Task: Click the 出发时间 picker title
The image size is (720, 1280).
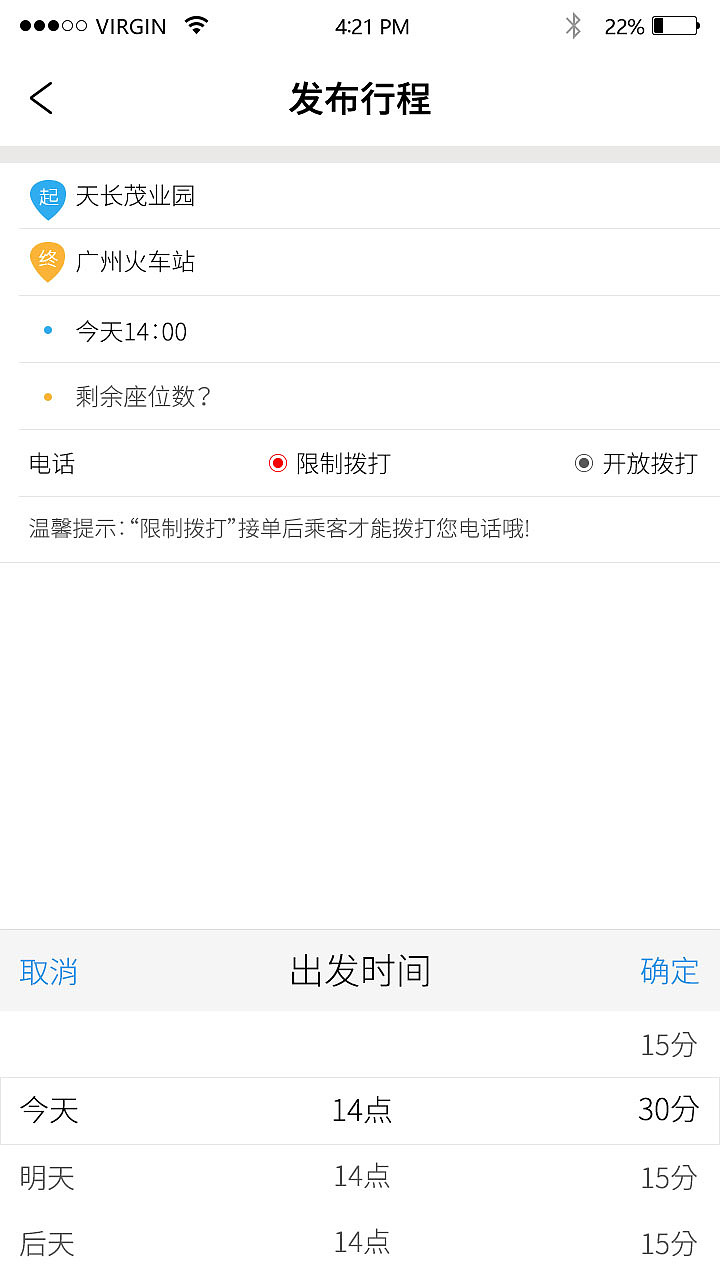Action: pyautogui.click(x=360, y=970)
